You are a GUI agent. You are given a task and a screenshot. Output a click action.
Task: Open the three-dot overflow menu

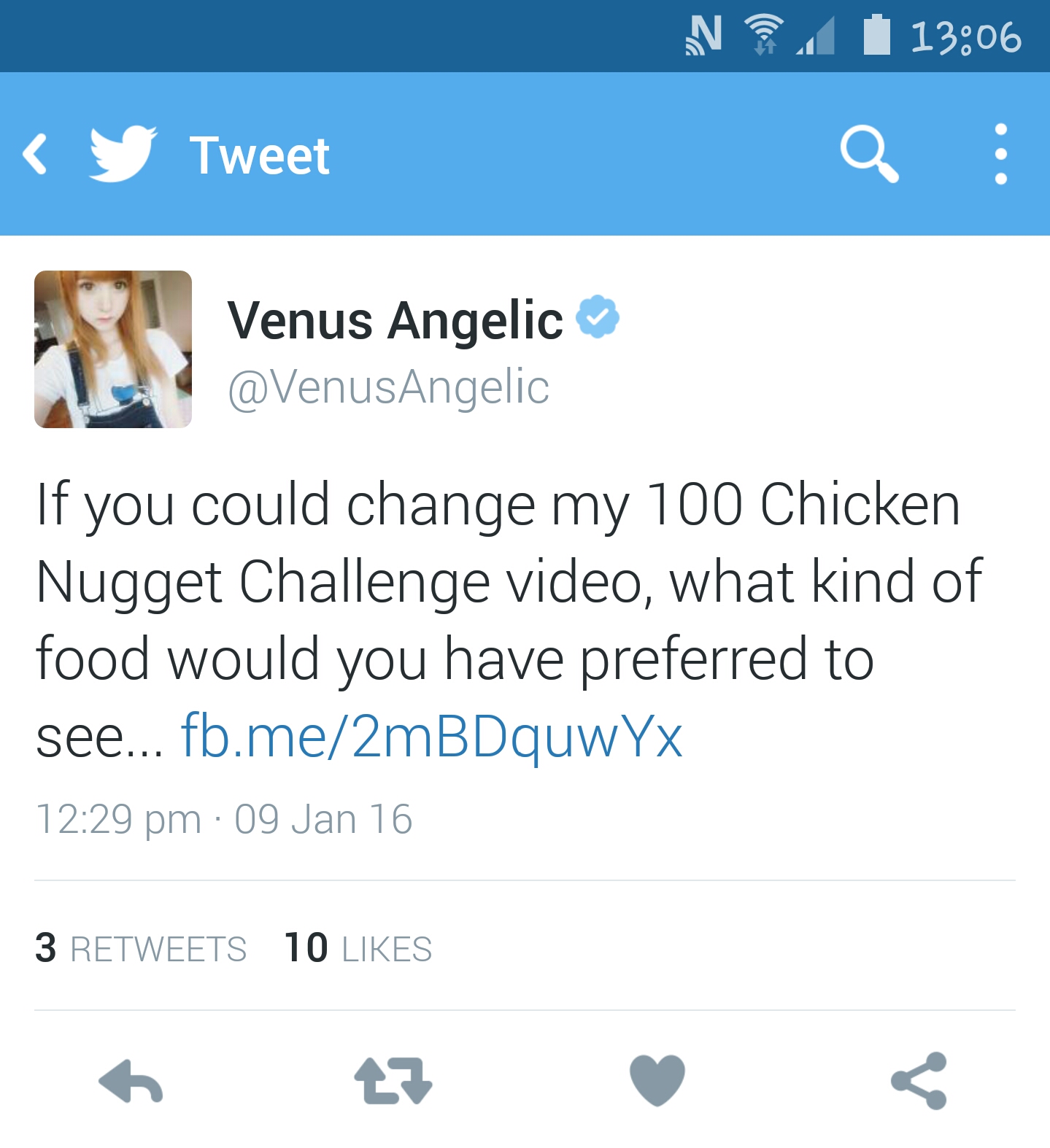pyautogui.click(x=1000, y=155)
